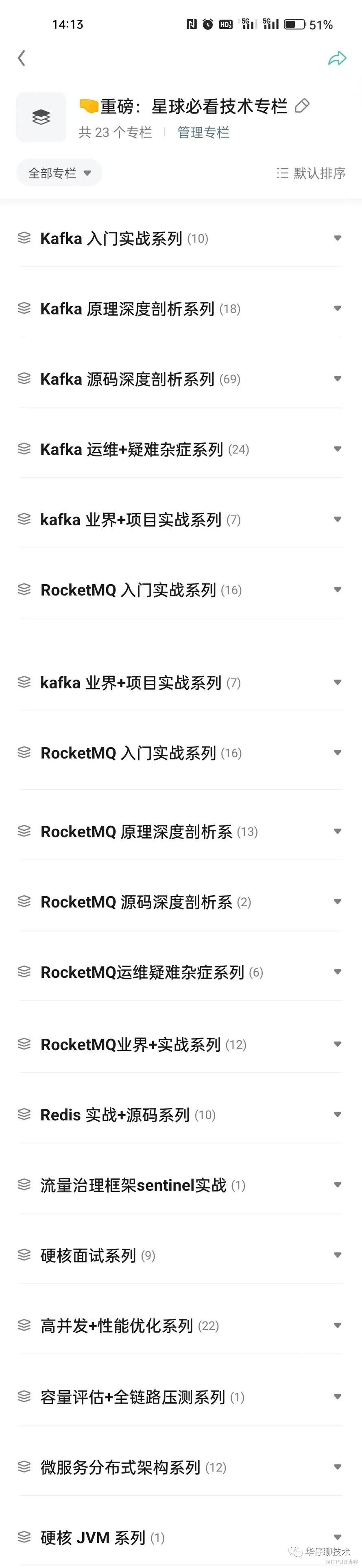Expand Kafka 入门实战系列 column
The image size is (362, 1568).
[x=338, y=238]
